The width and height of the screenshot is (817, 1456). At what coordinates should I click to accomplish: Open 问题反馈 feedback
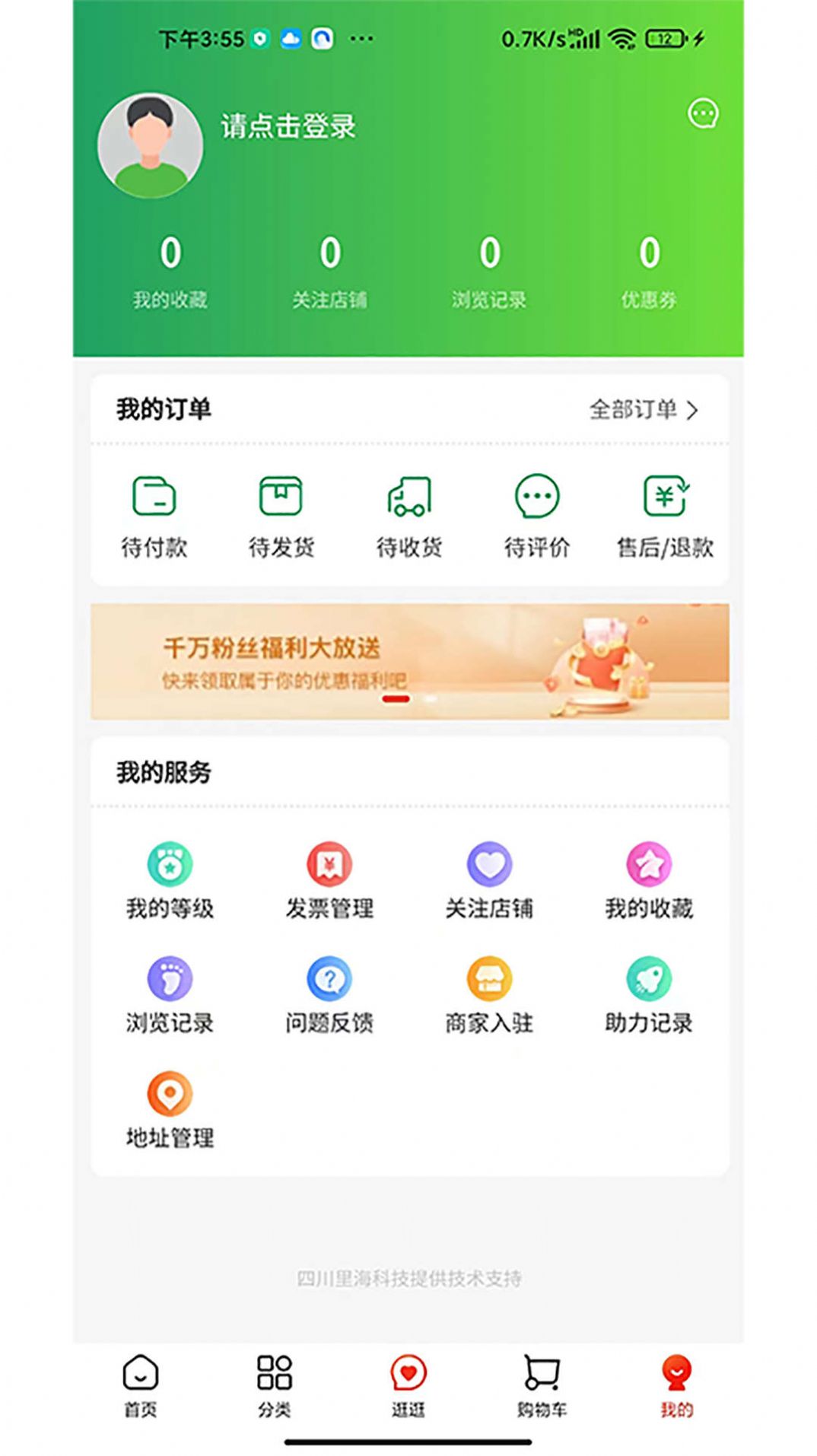click(x=329, y=994)
